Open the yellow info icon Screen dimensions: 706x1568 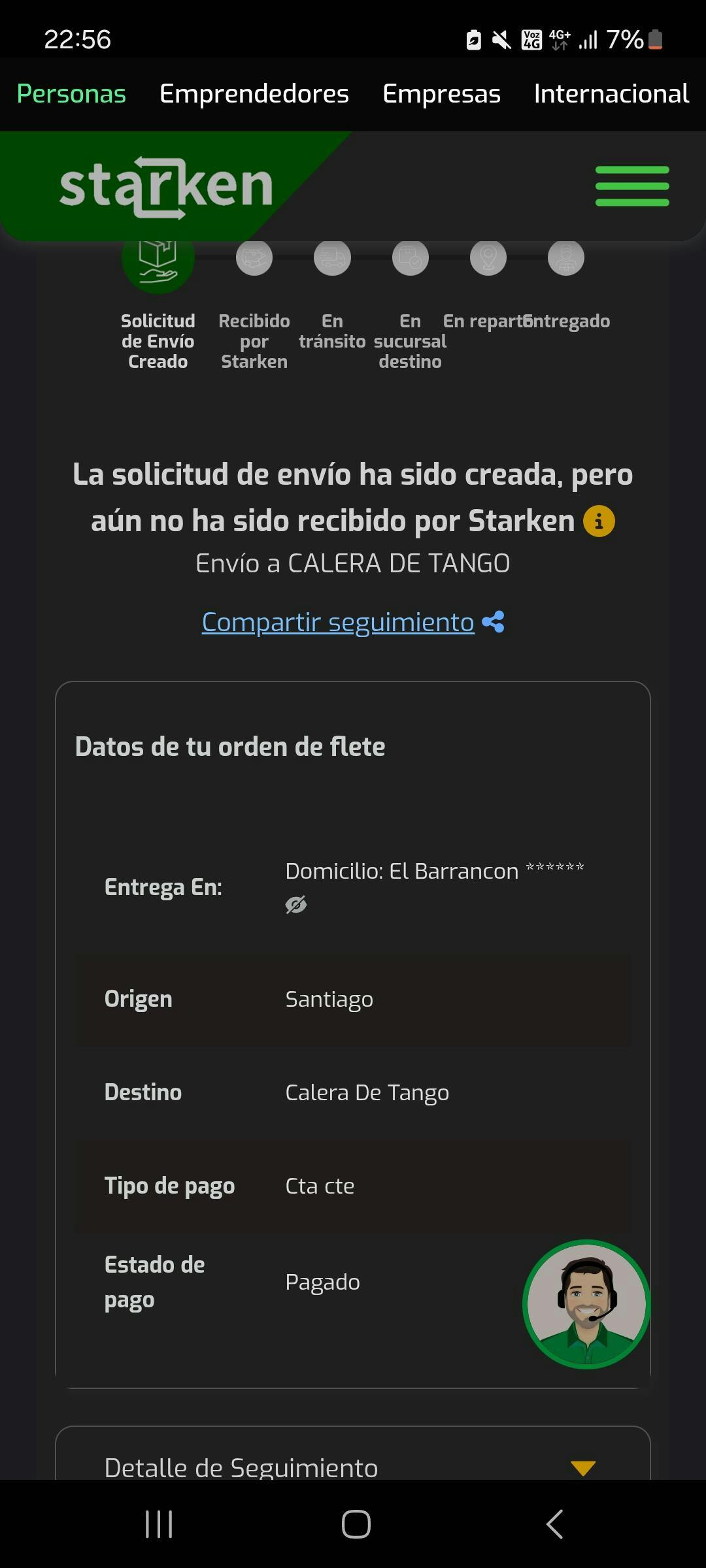(x=599, y=521)
